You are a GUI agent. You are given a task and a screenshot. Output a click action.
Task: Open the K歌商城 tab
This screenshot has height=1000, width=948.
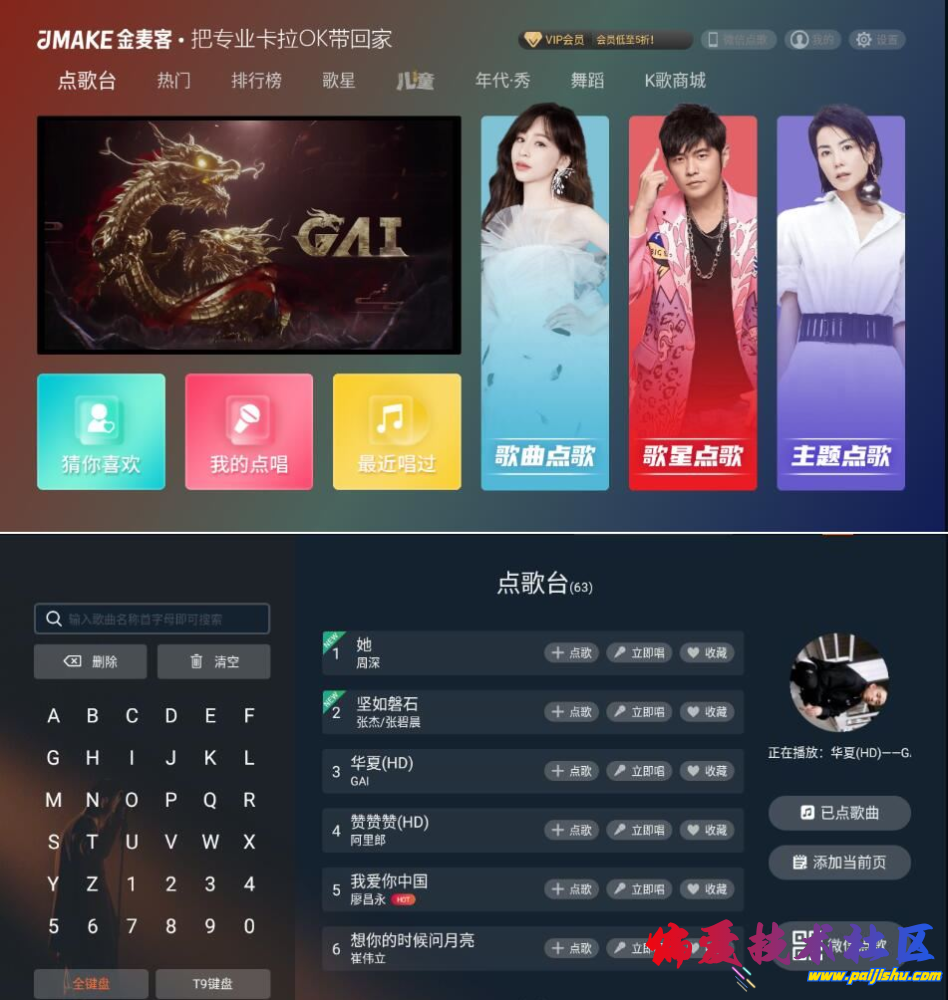(x=675, y=81)
